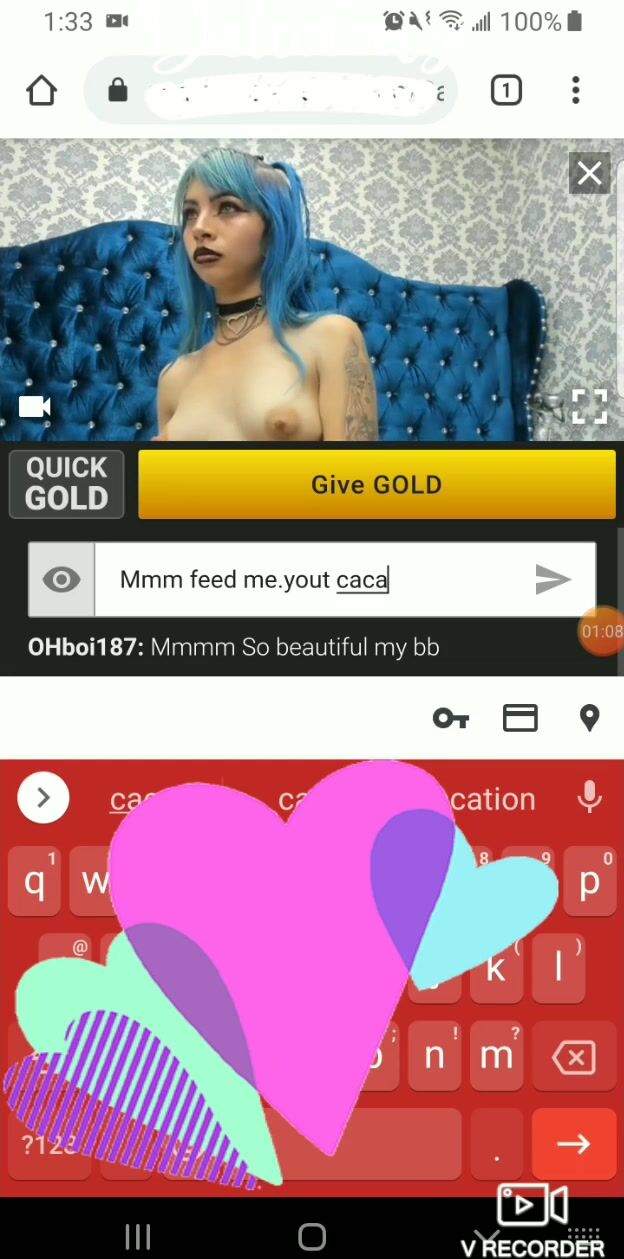Screen dimensions: 624x1259
Task: Open saved addresses location pin
Action: 590,718
